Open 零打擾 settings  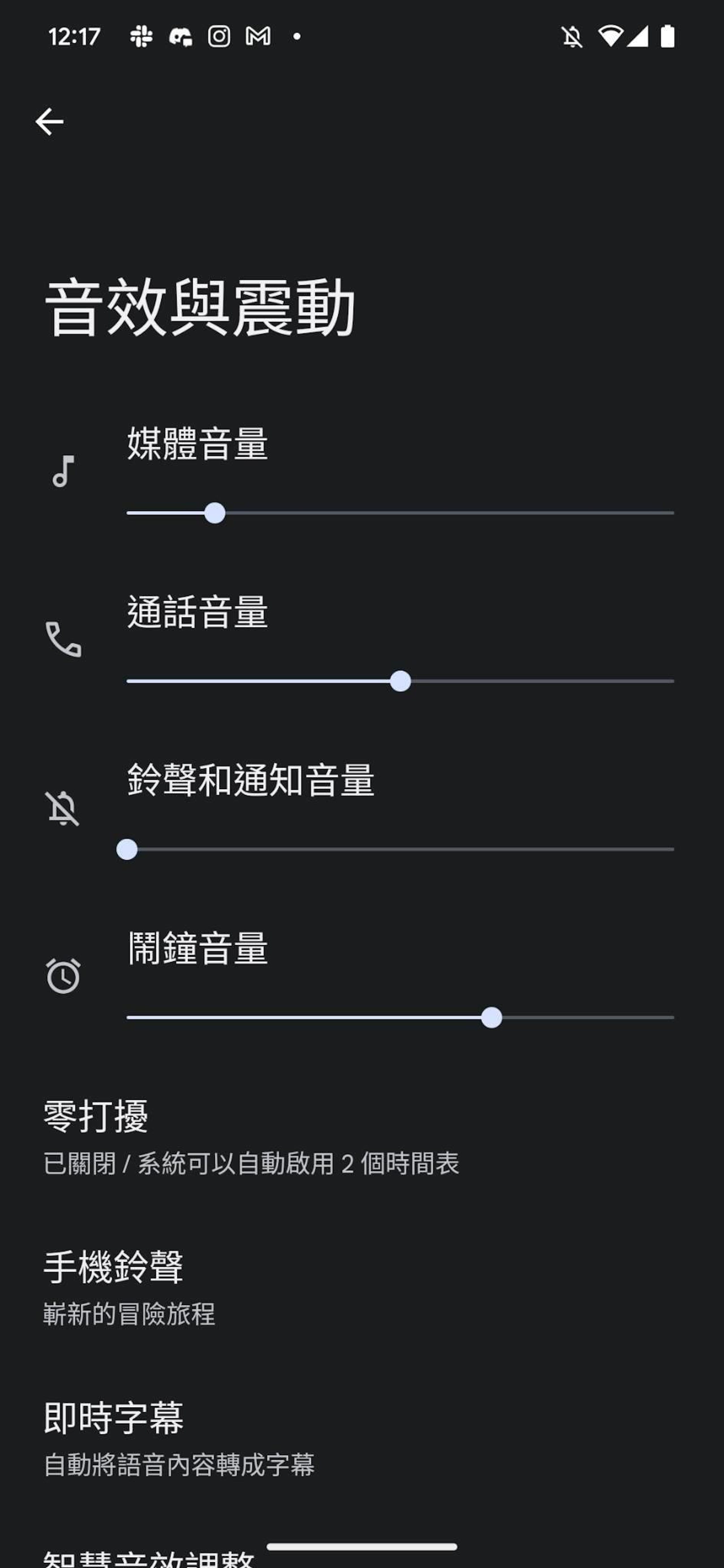tap(362, 1136)
